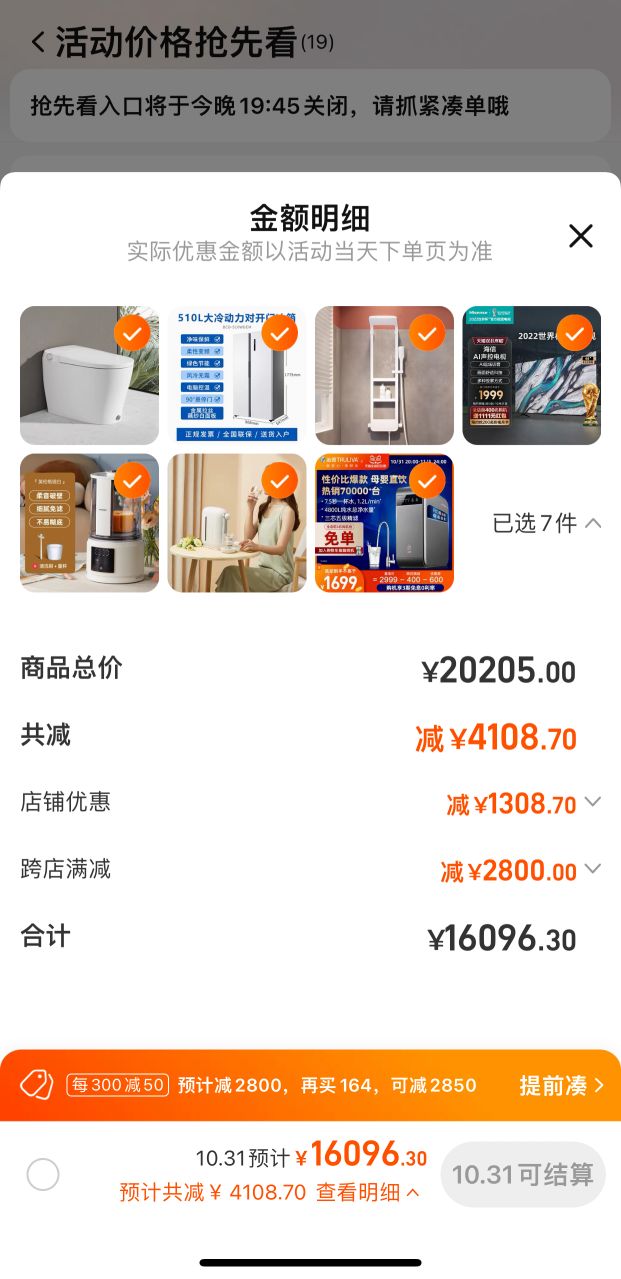Tap 提前凑 to add more items
The width and height of the screenshot is (621, 1279).
561,1085
